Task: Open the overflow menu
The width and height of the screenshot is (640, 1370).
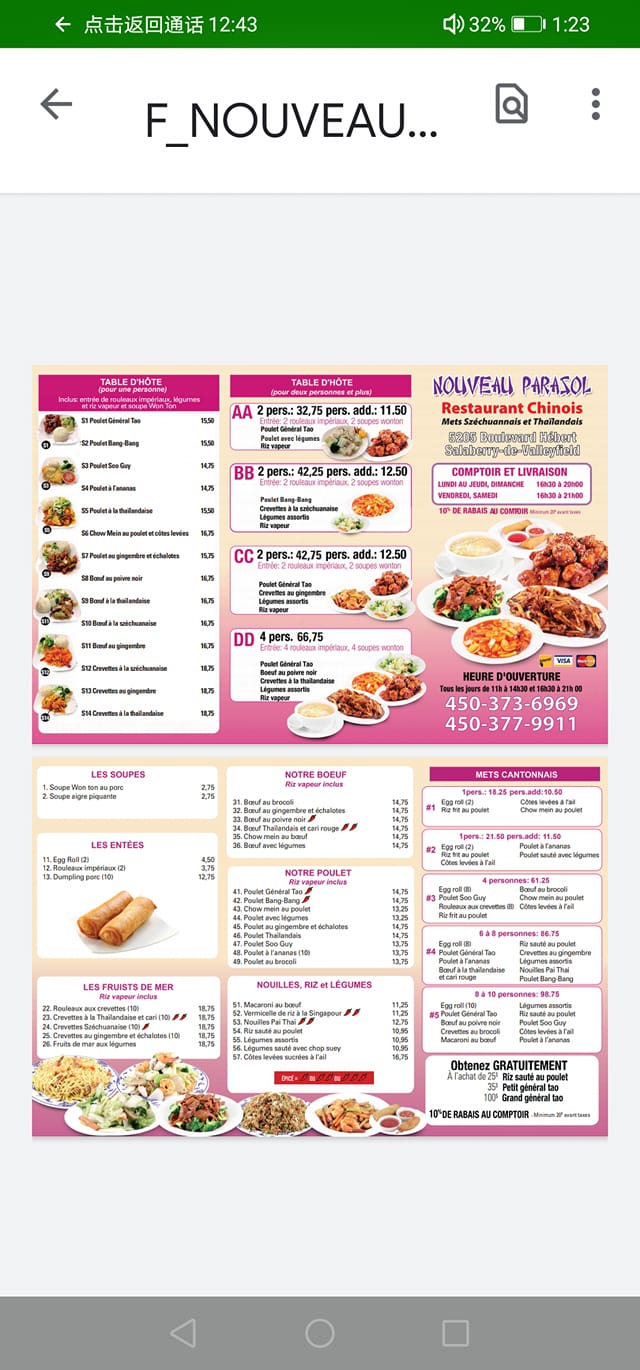Action: point(596,104)
